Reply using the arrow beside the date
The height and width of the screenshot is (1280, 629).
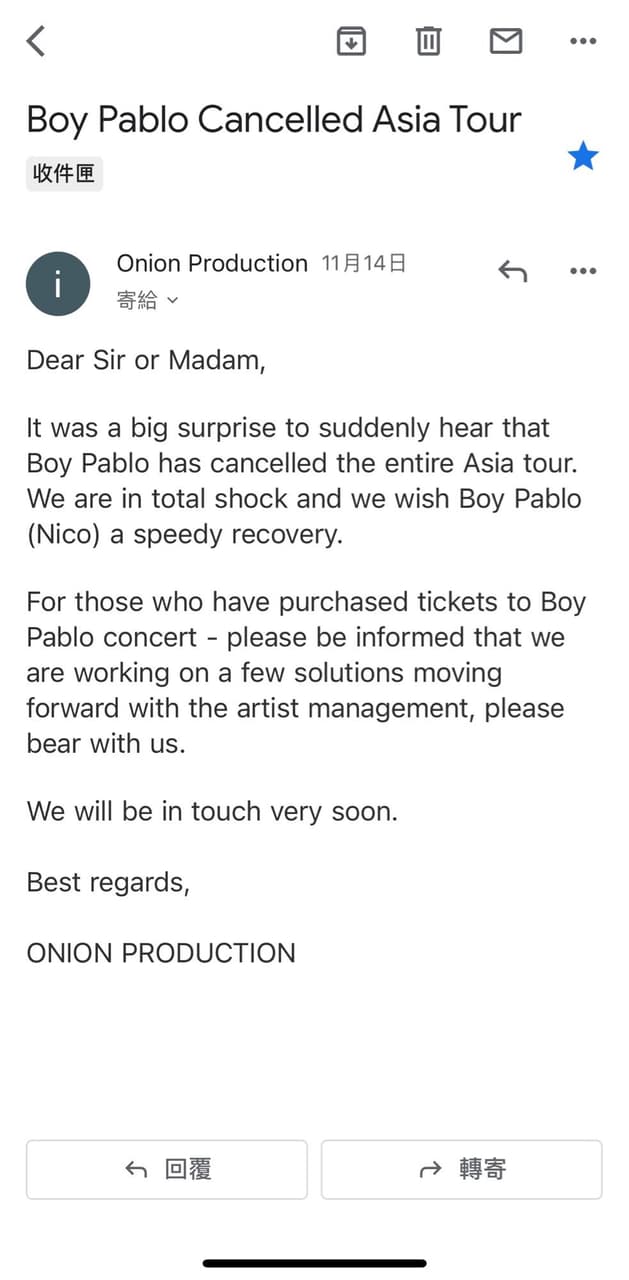click(512, 271)
